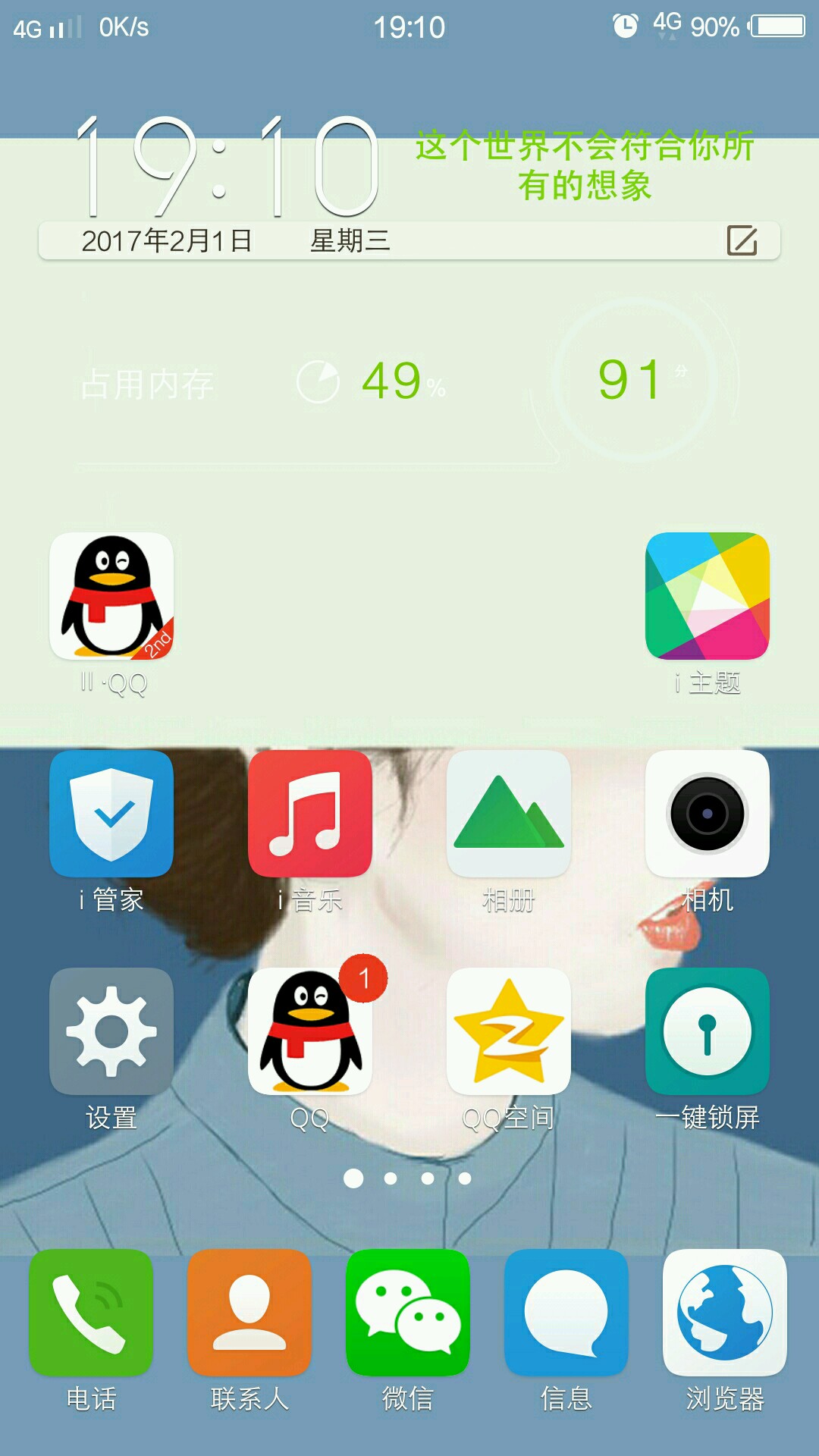This screenshot has height=1456, width=819.
Task: Open the i 管家 security manager
Action: [111, 814]
